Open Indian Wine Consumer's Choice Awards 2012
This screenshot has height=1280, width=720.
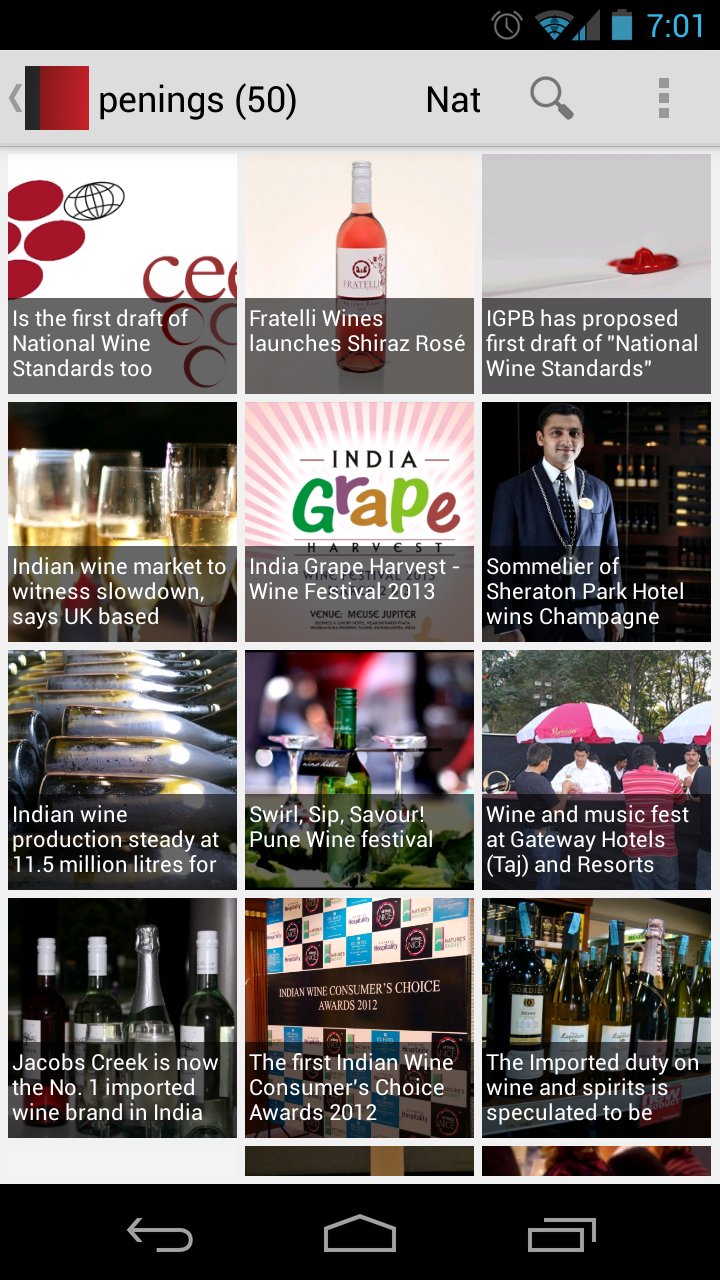pyautogui.click(x=359, y=1017)
